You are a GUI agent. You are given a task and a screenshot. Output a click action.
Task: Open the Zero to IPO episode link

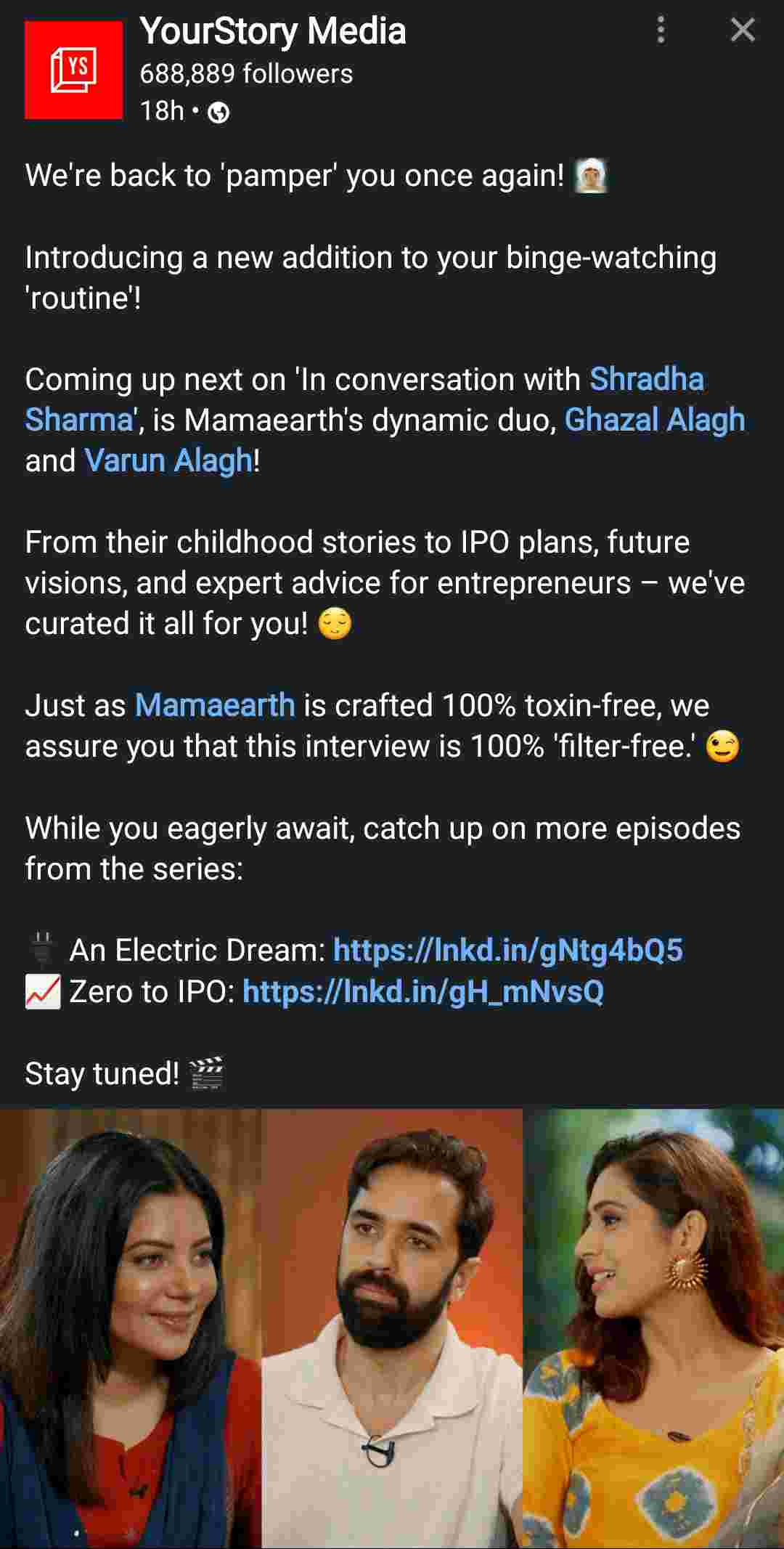pos(422,992)
